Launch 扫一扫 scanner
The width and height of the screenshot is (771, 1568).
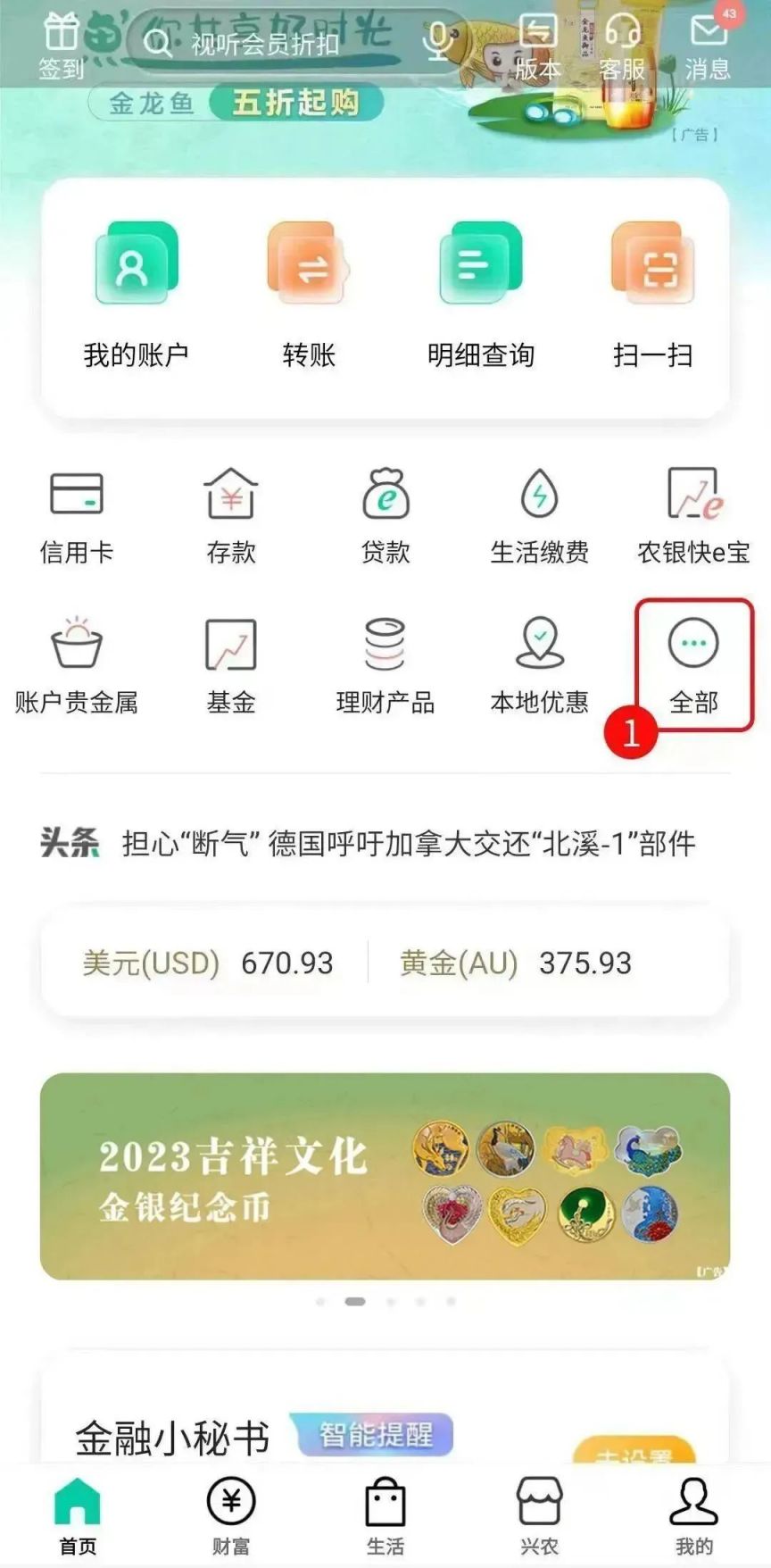coord(652,295)
